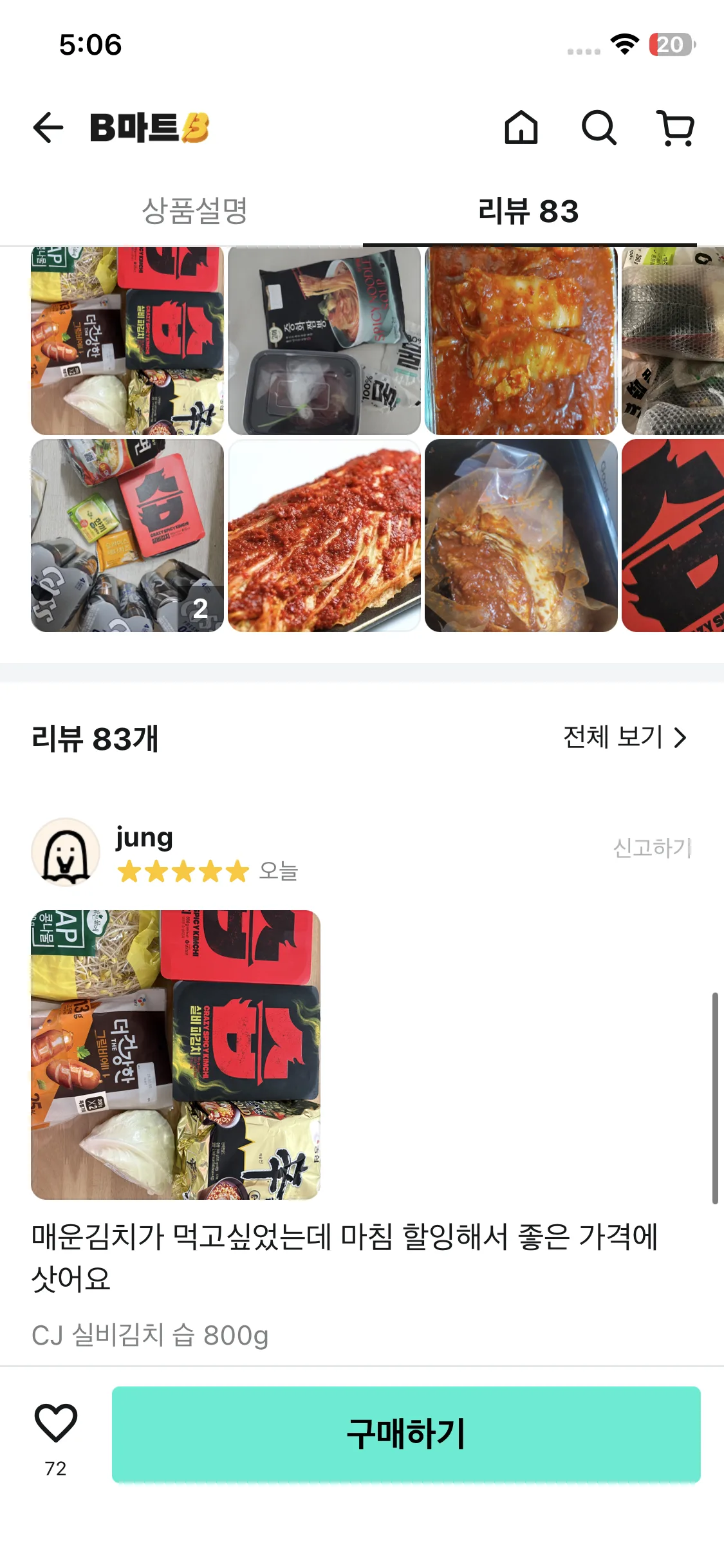Image resolution: width=724 pixels, height=1568 pixels.
Task: Switch to the 상품설명 tab
Action: (194, 211)
